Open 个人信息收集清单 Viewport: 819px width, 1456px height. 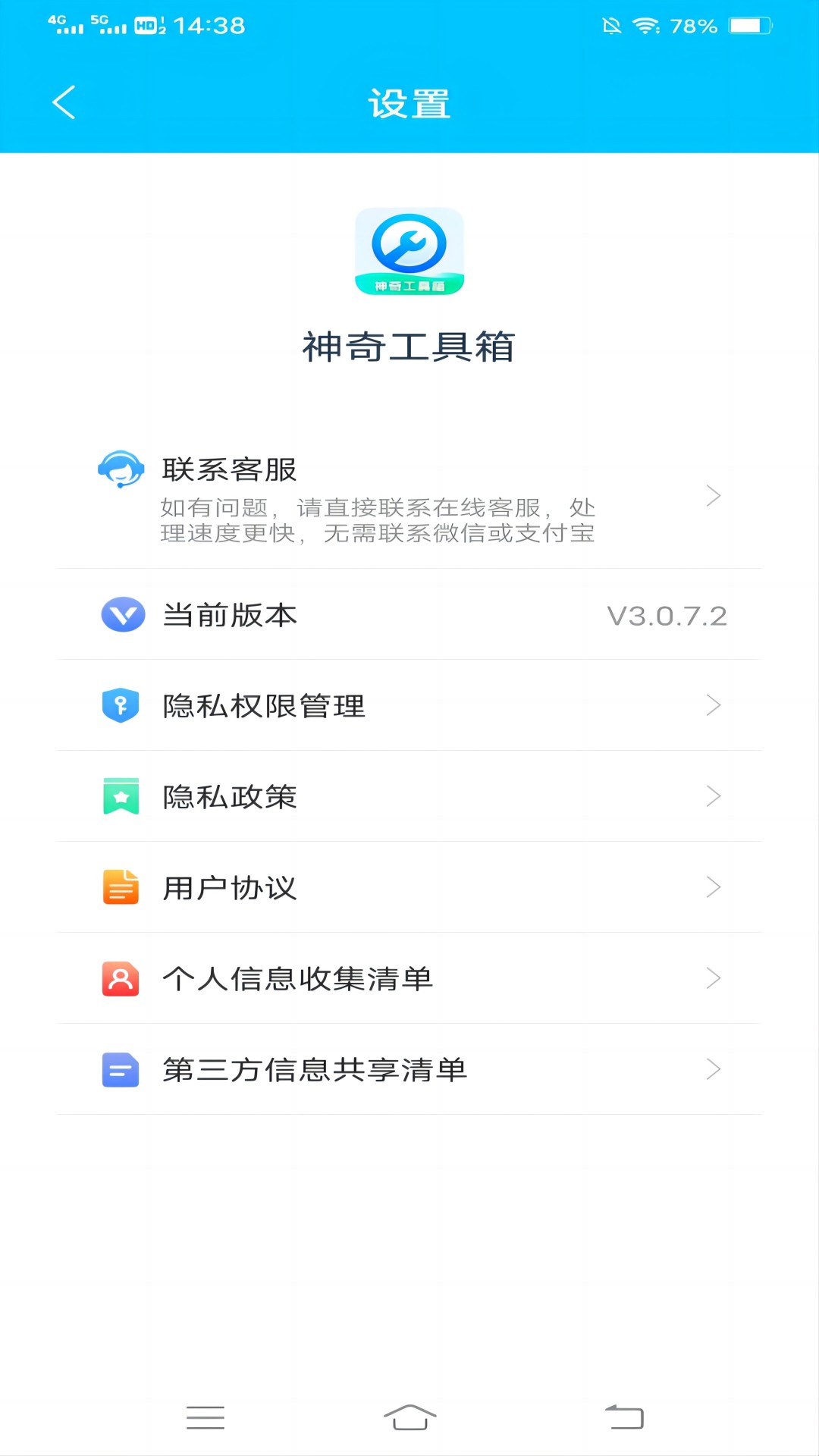[x=409, y=978]
